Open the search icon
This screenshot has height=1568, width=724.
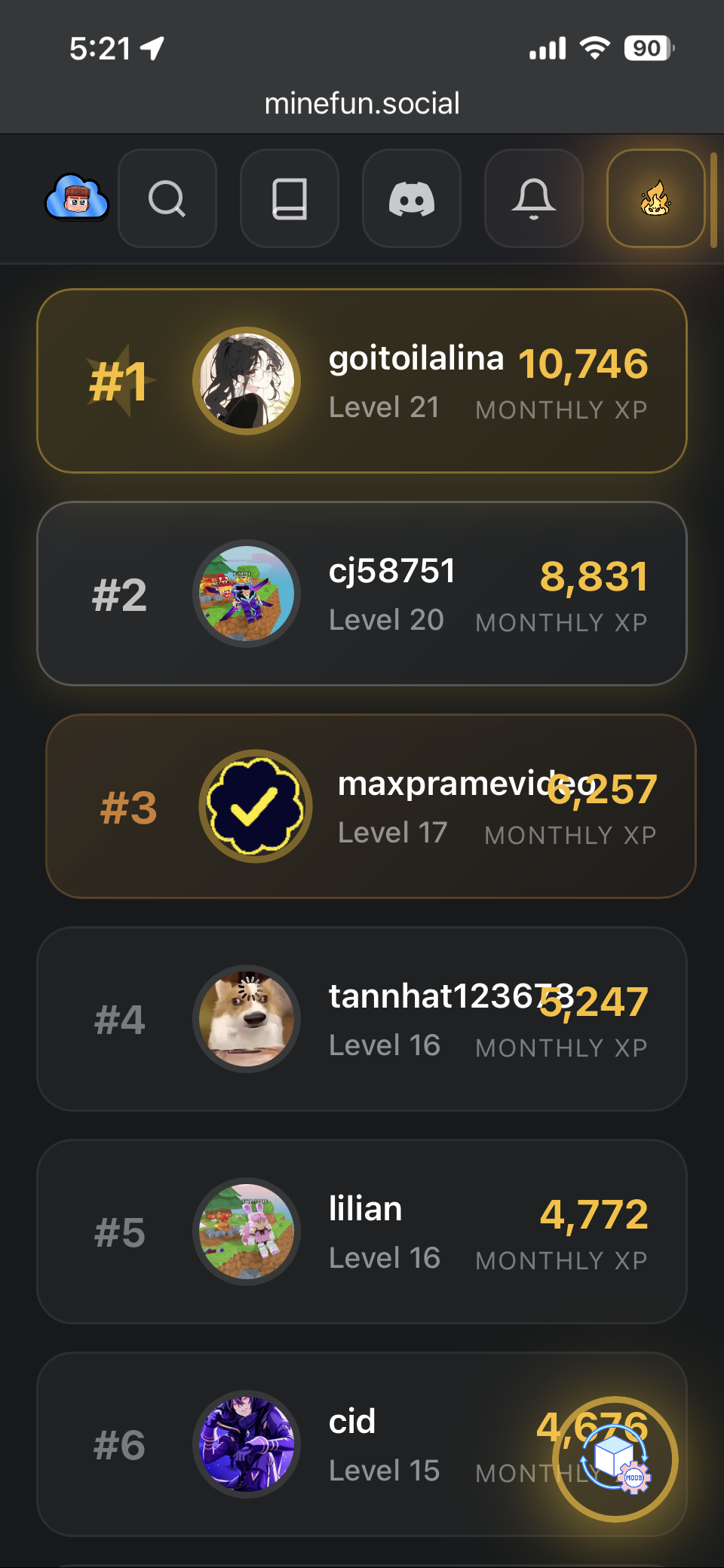[x=167, y=199]
